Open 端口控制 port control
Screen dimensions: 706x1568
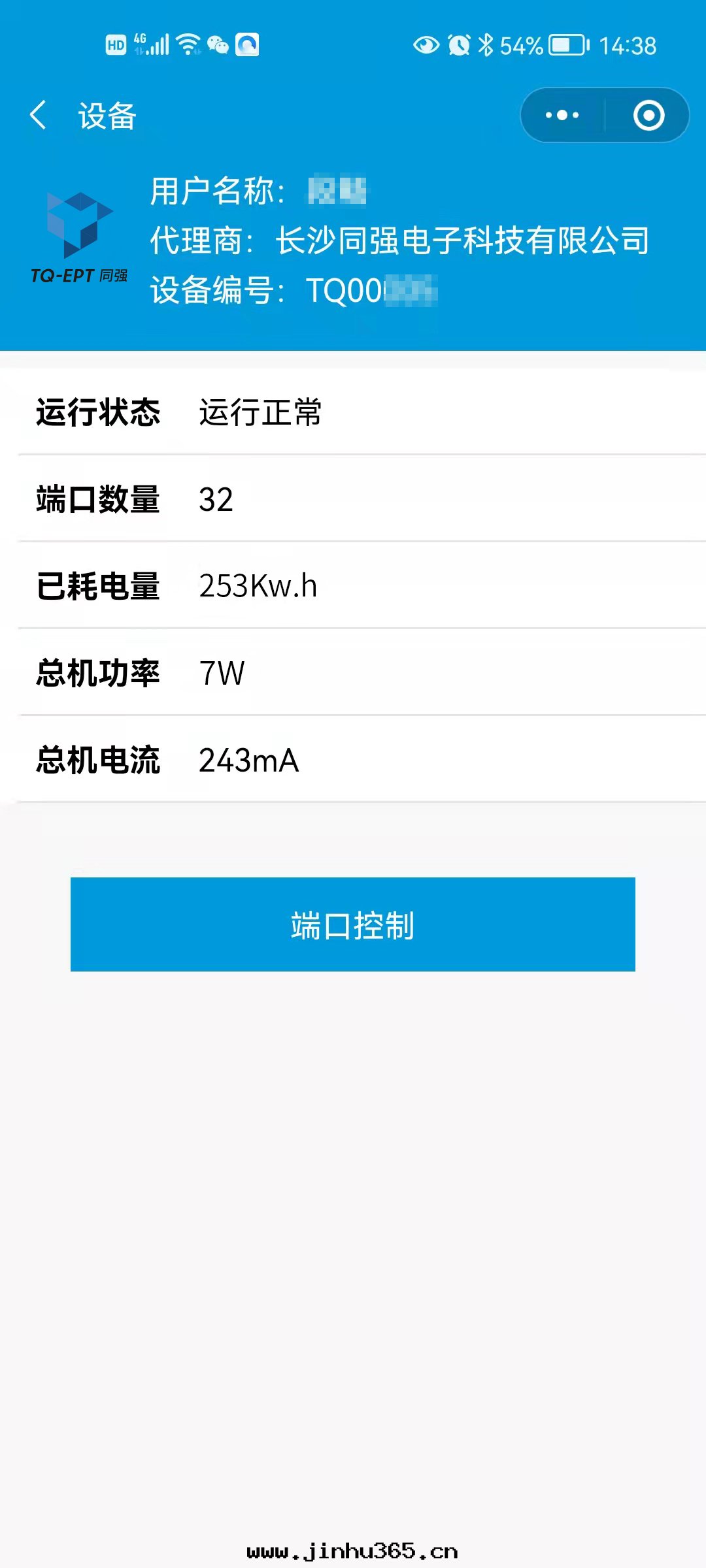(x=353, y=924)
